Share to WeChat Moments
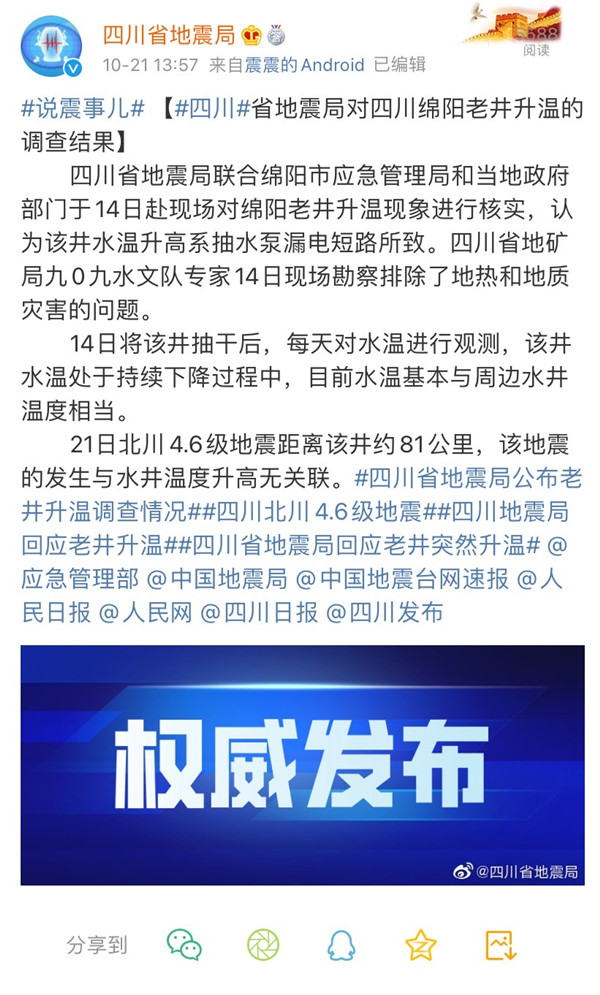Viewport: 600px width, 995px height. [263, 944]
